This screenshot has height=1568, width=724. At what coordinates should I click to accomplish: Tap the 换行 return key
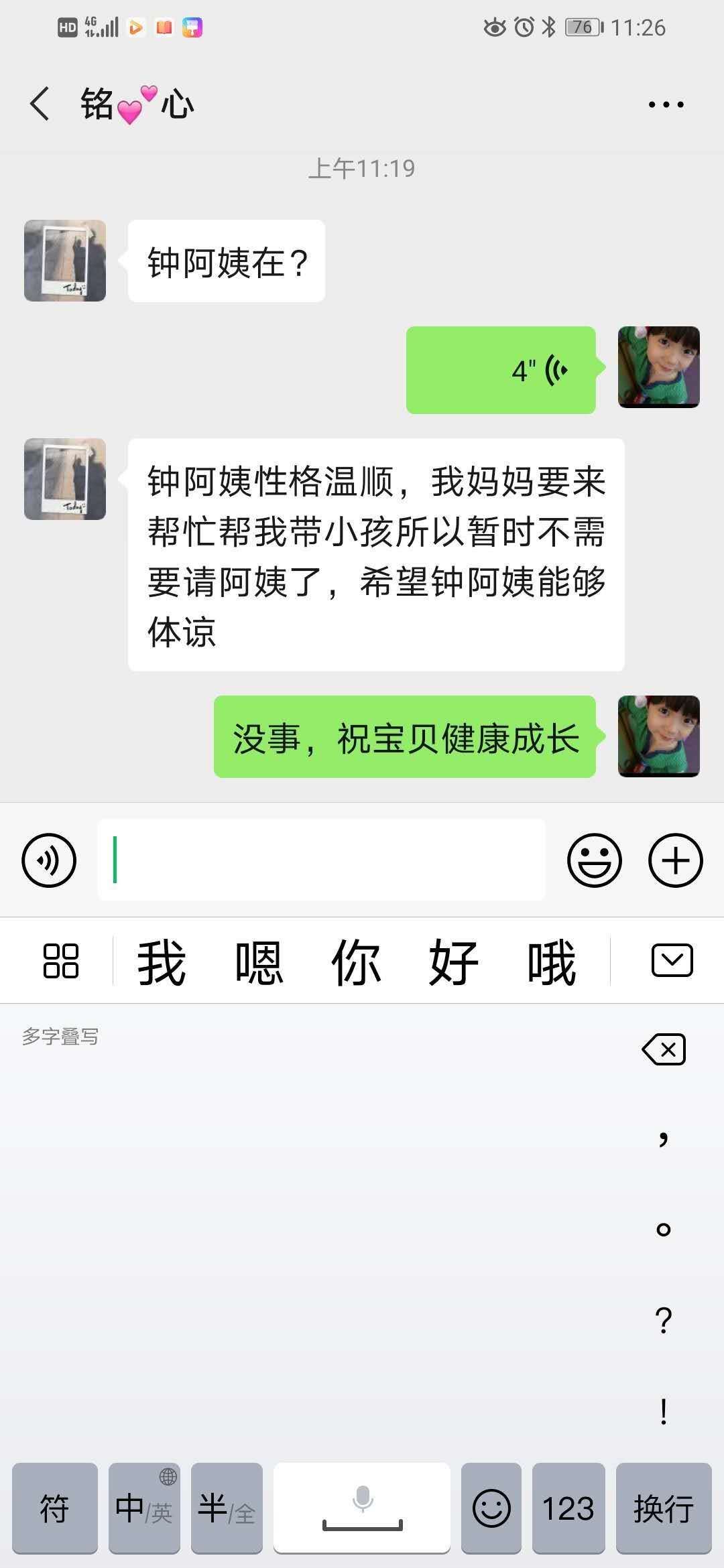pyautogui.click(x=664, y=1508)
